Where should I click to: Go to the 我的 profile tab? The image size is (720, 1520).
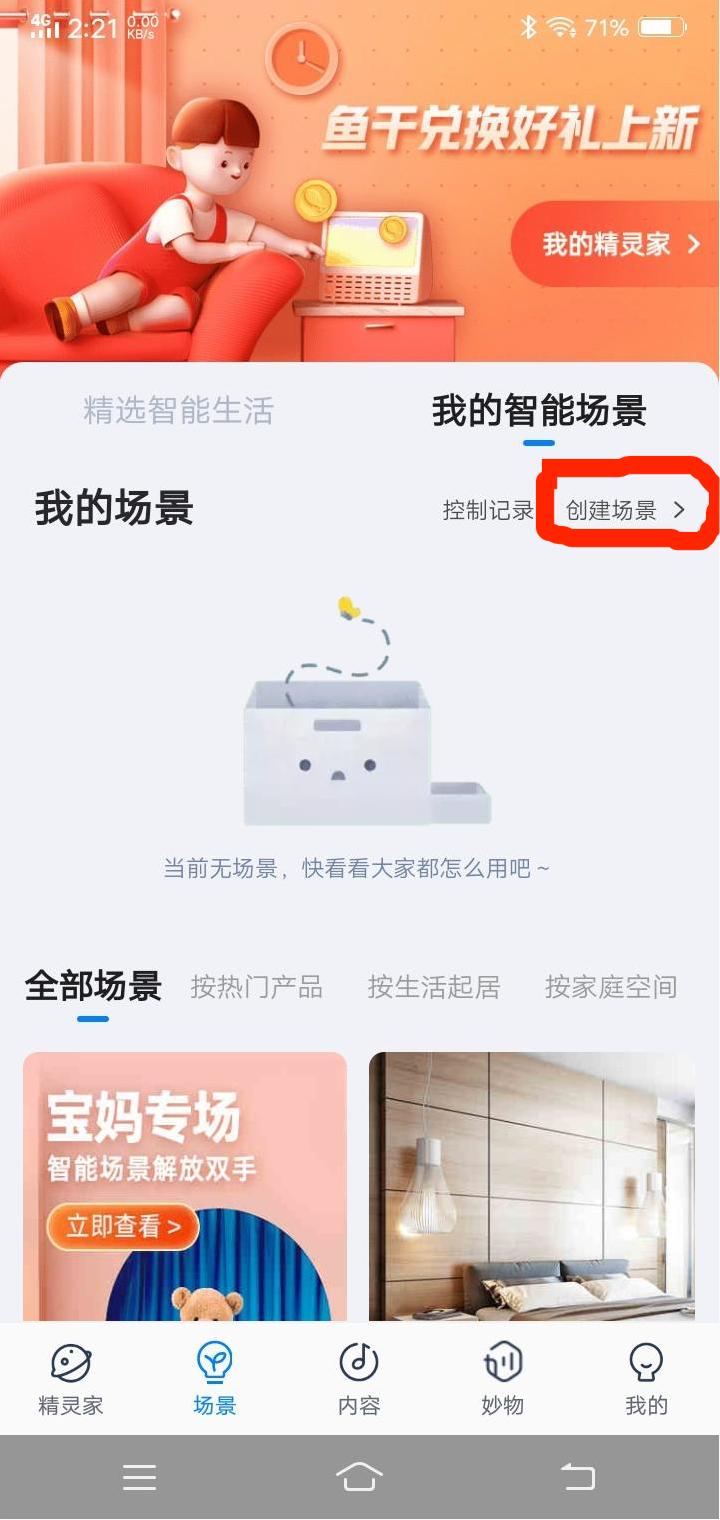(x=646, y=1378)
